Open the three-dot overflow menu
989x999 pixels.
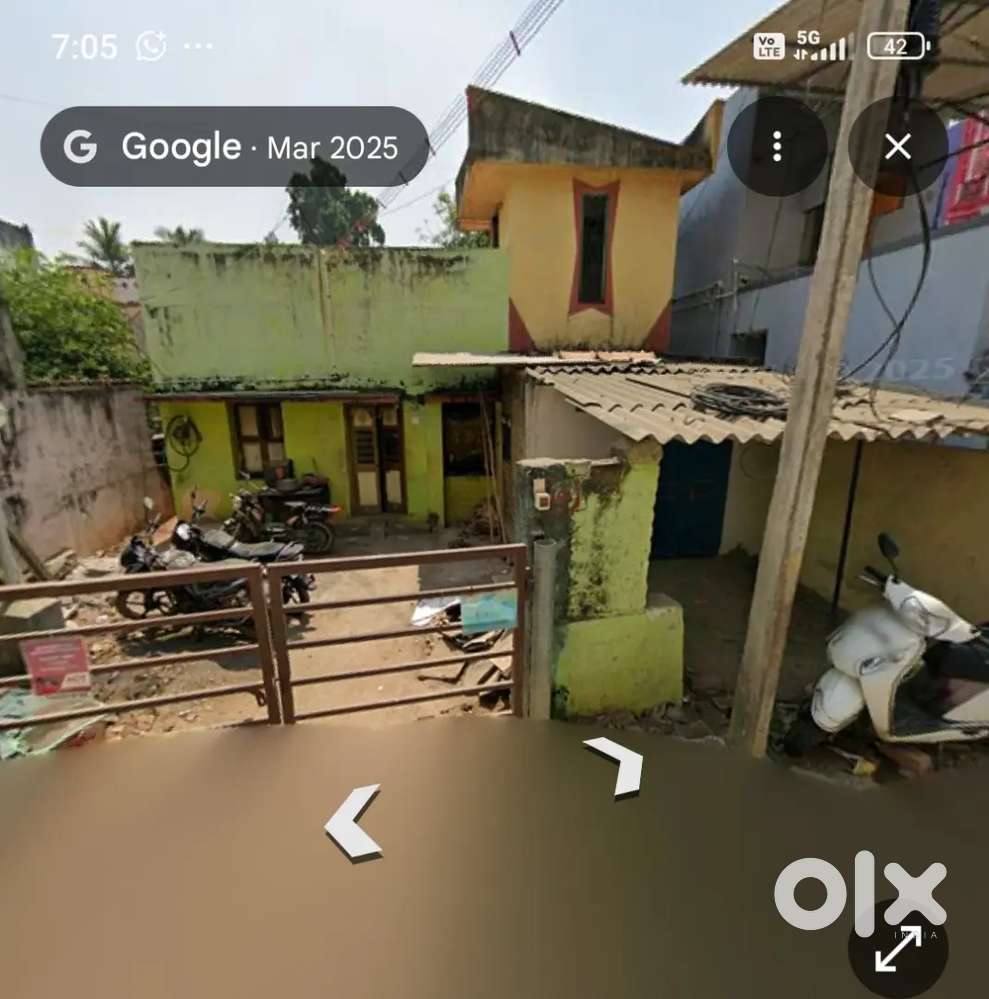[777, 147]
